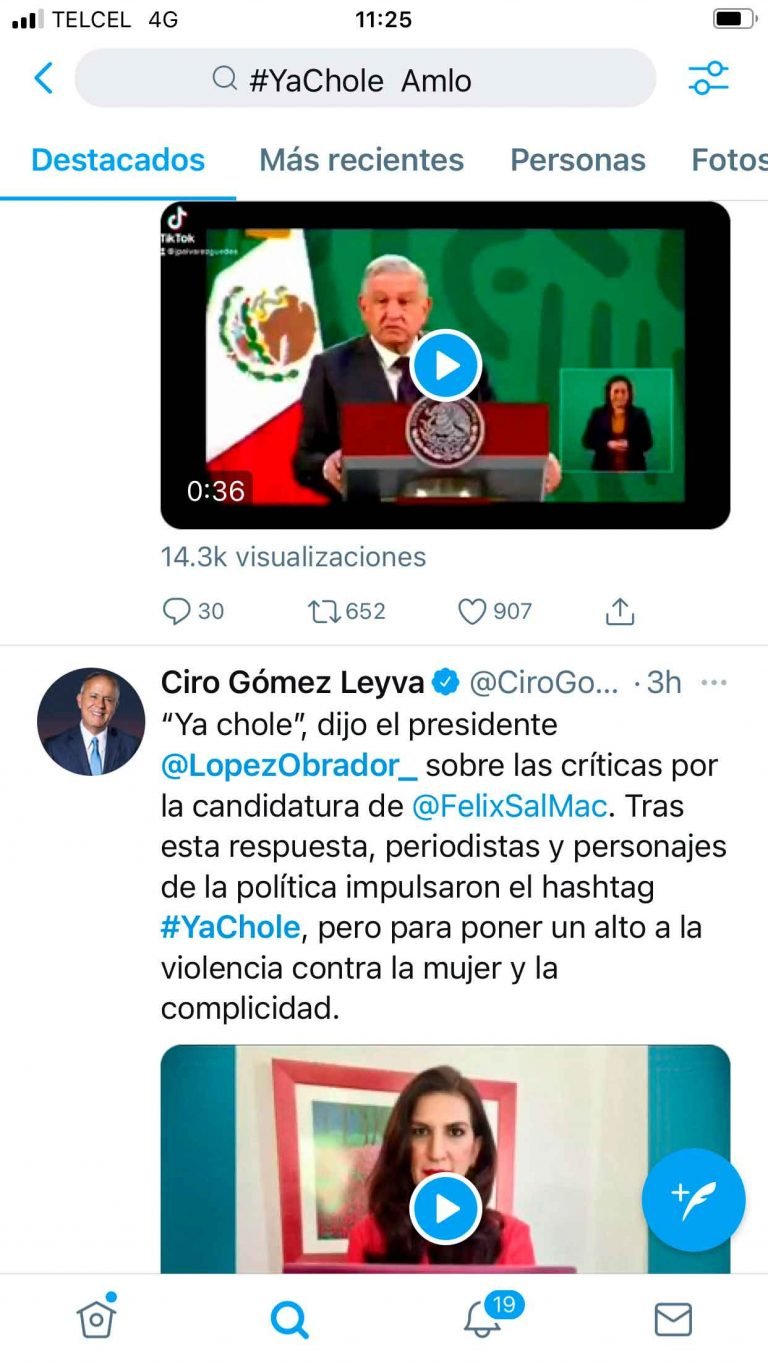The width and height of the screenshot is (768, 1365).
Task: Play the 0:36 TikTok video
Action: pos(445,365)
